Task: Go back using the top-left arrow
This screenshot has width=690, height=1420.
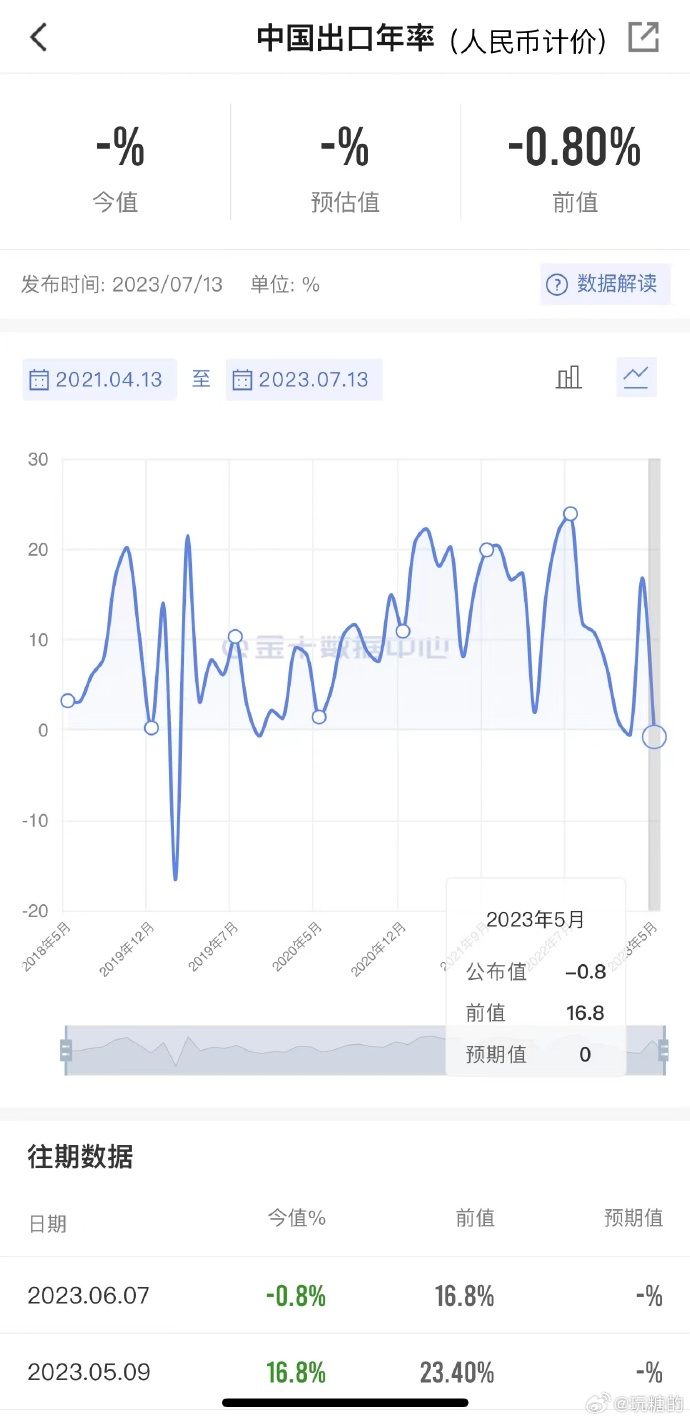Action: coord(38,38)
